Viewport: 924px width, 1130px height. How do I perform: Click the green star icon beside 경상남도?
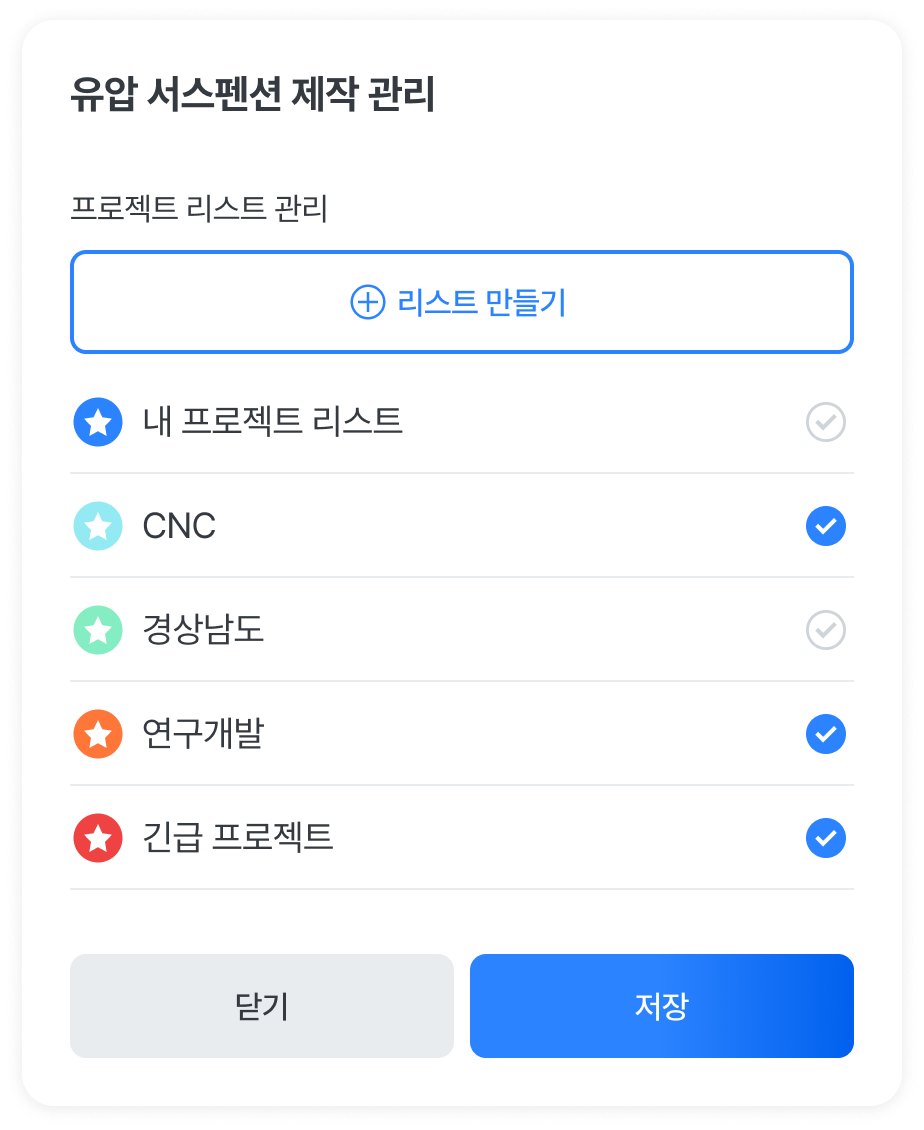click(x=97, y=630)
